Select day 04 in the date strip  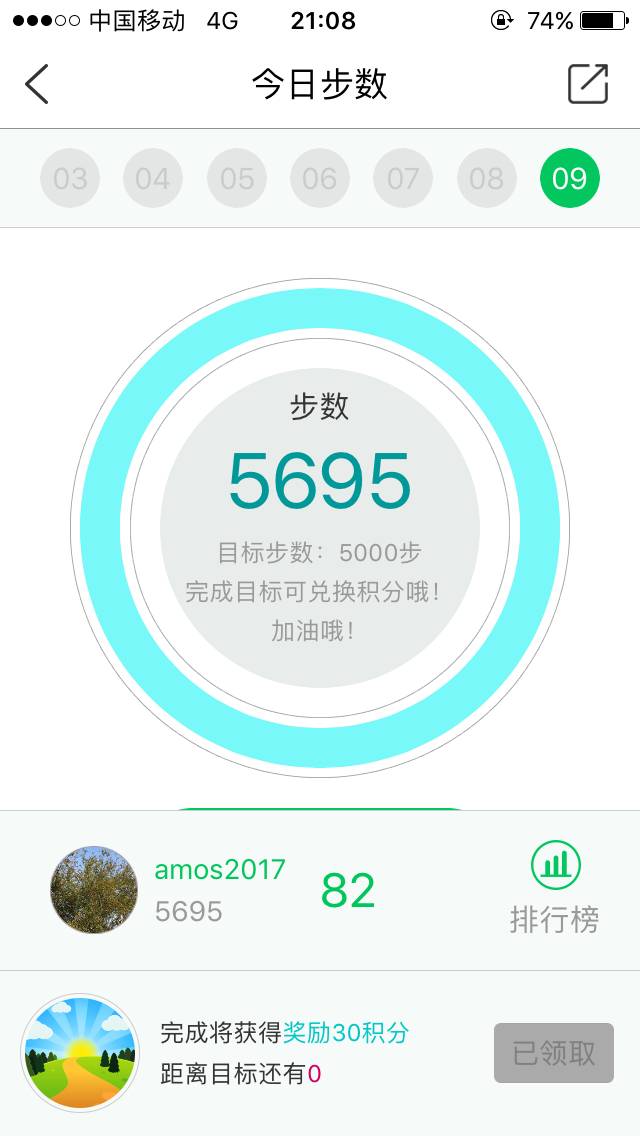(153, 178)
